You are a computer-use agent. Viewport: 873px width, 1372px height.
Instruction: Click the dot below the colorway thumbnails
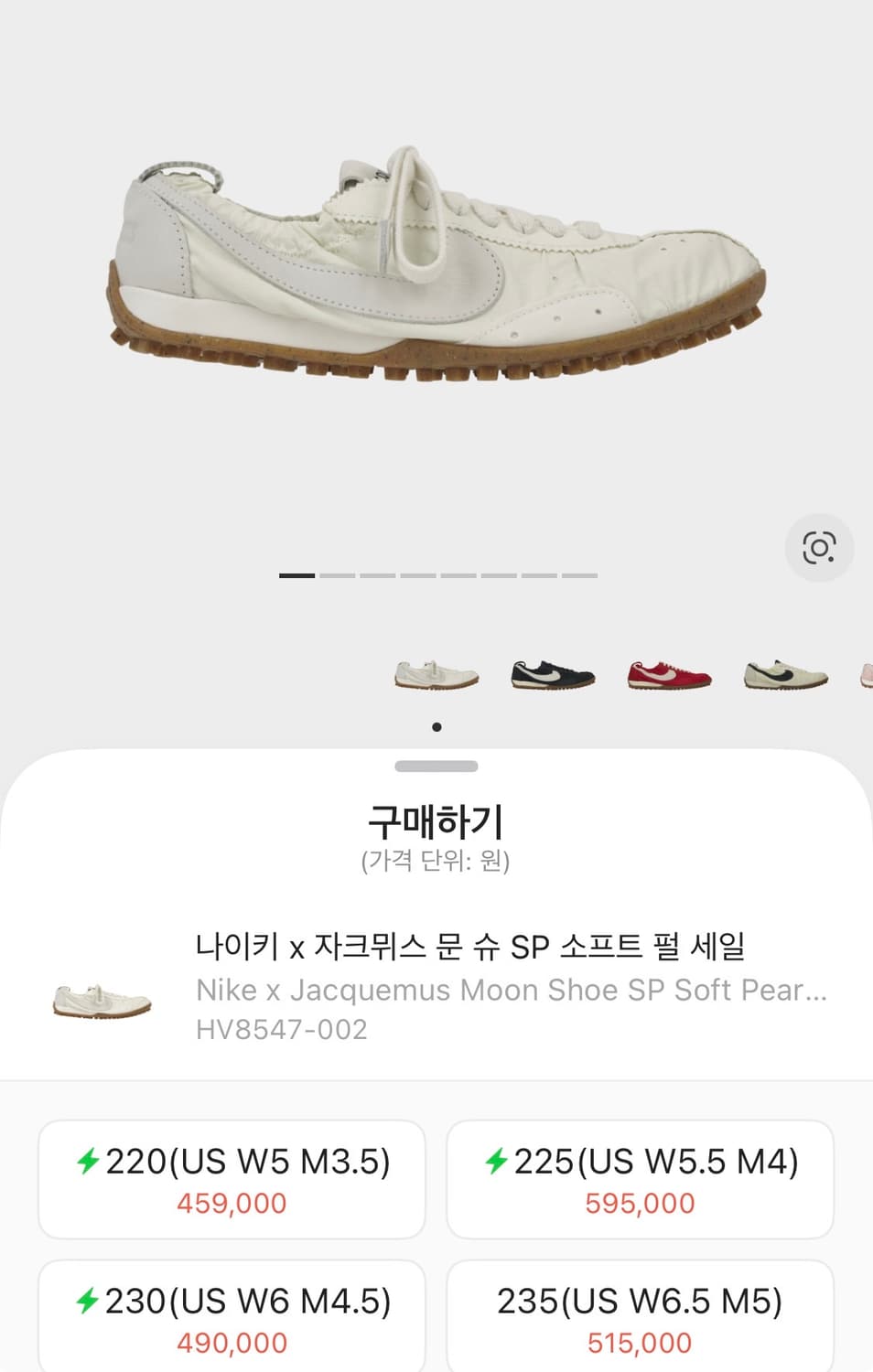pyautogui.click(x=436, y=727)
